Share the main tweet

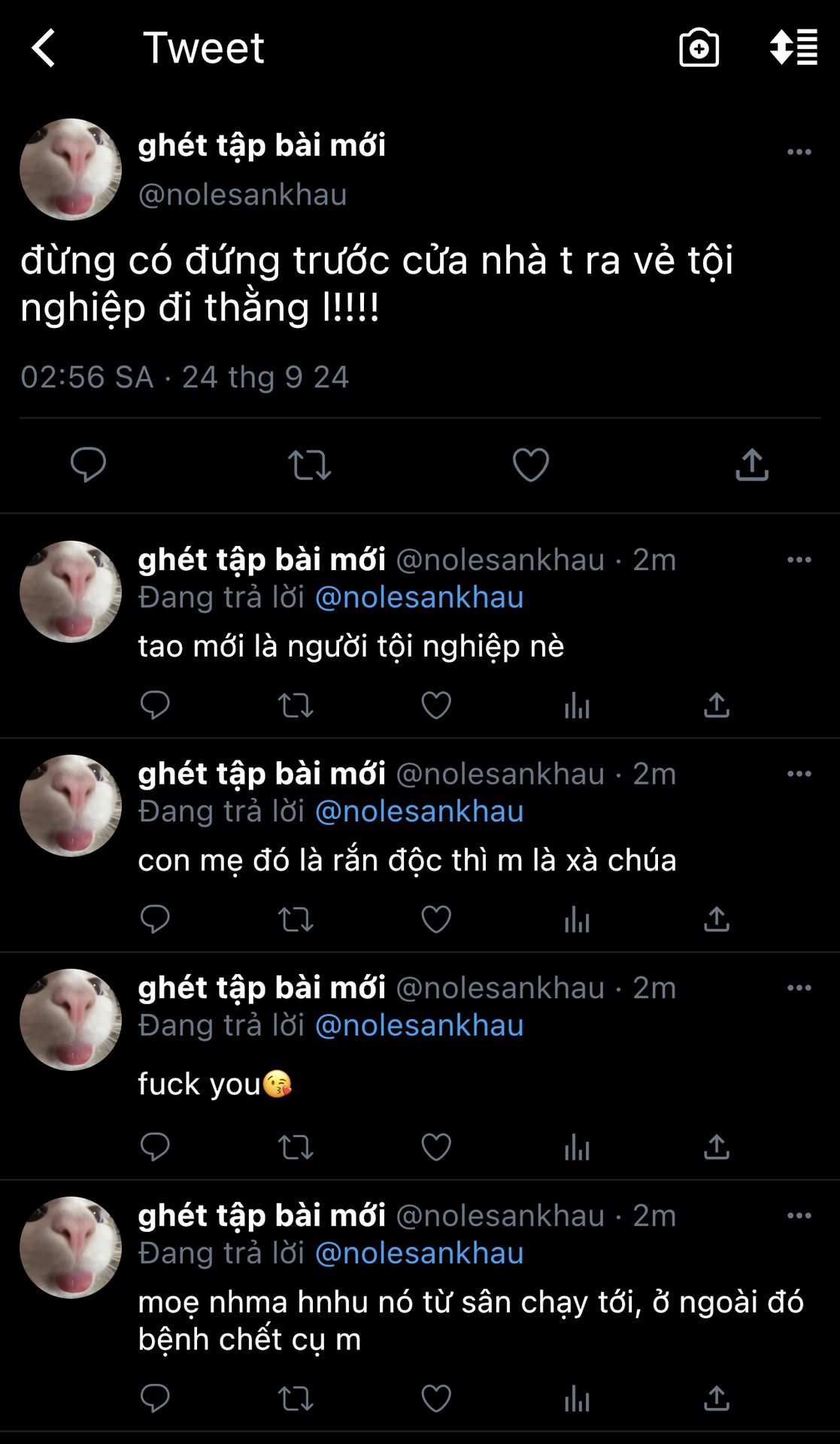[751, 465]
